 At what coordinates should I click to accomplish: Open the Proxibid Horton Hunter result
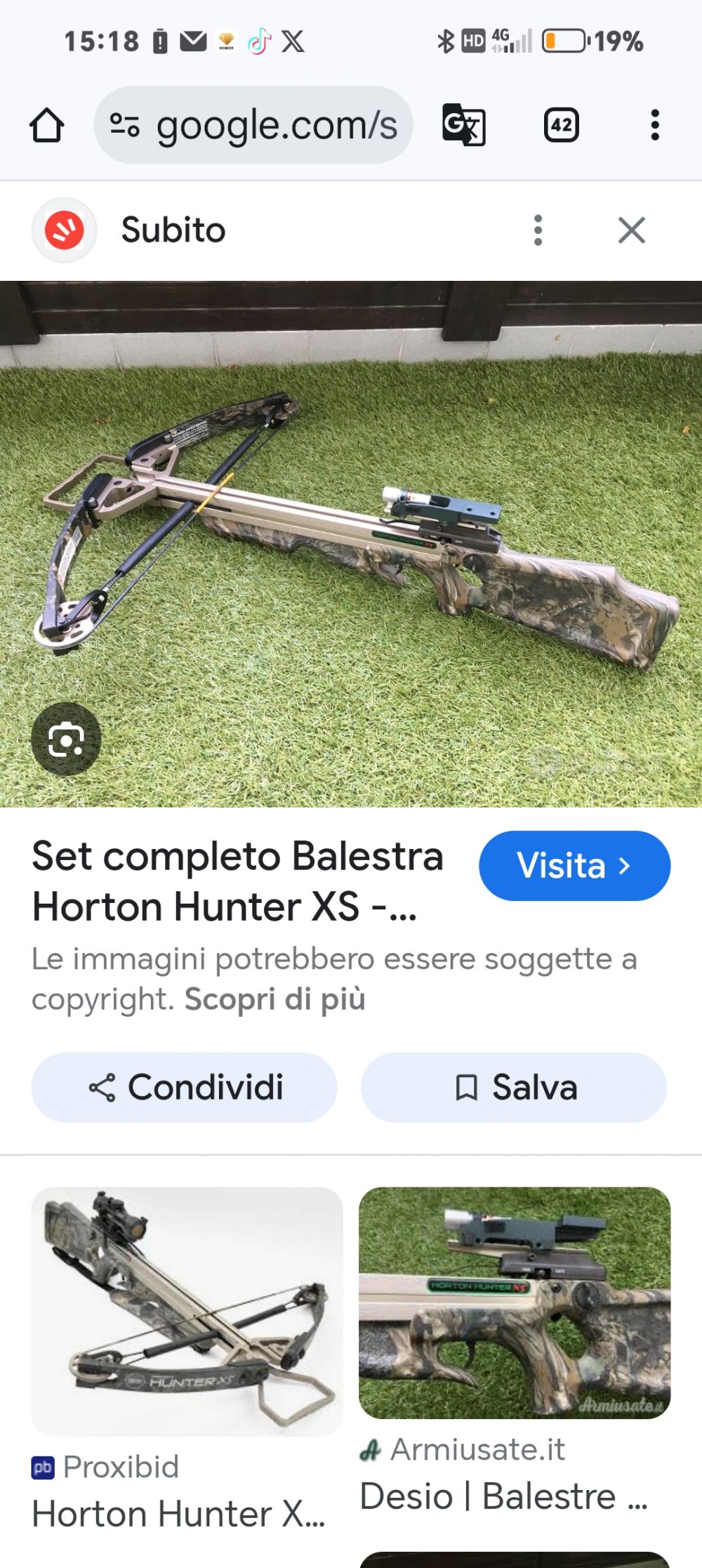[187, 1311]
